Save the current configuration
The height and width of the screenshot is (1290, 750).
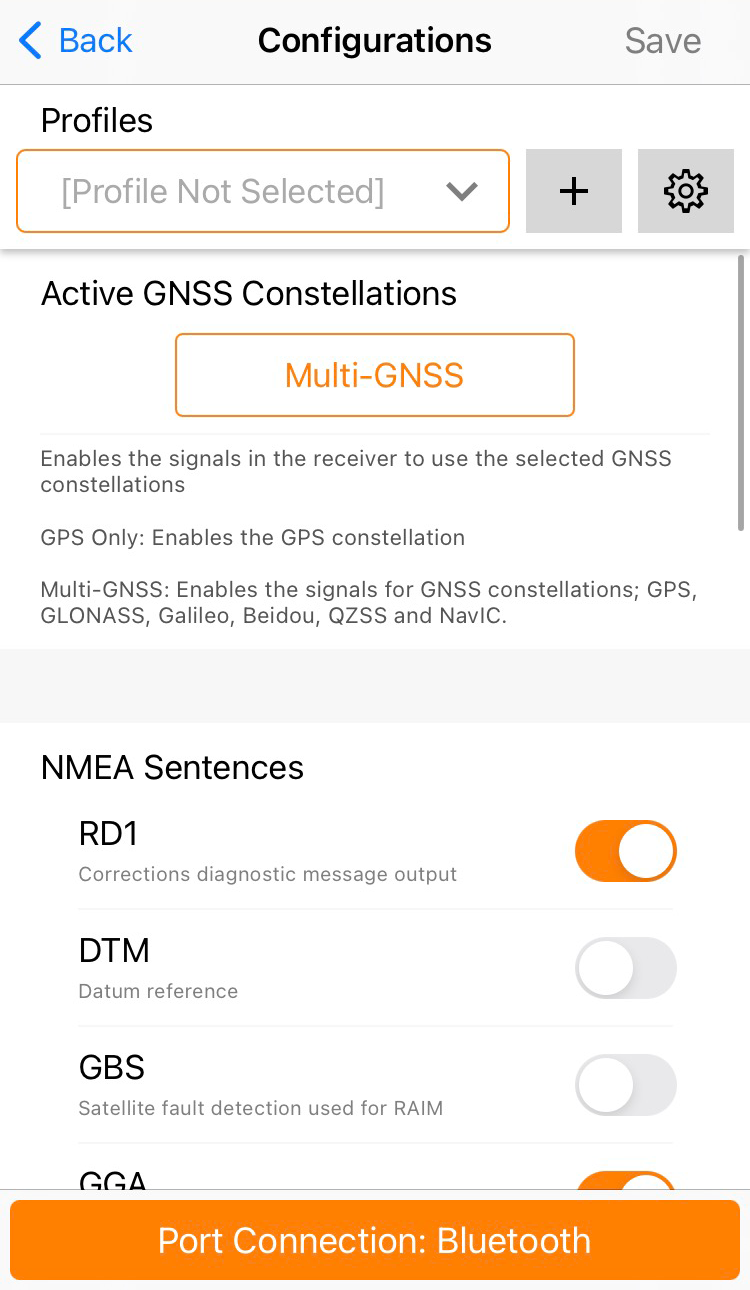click(x=662, y=41)
